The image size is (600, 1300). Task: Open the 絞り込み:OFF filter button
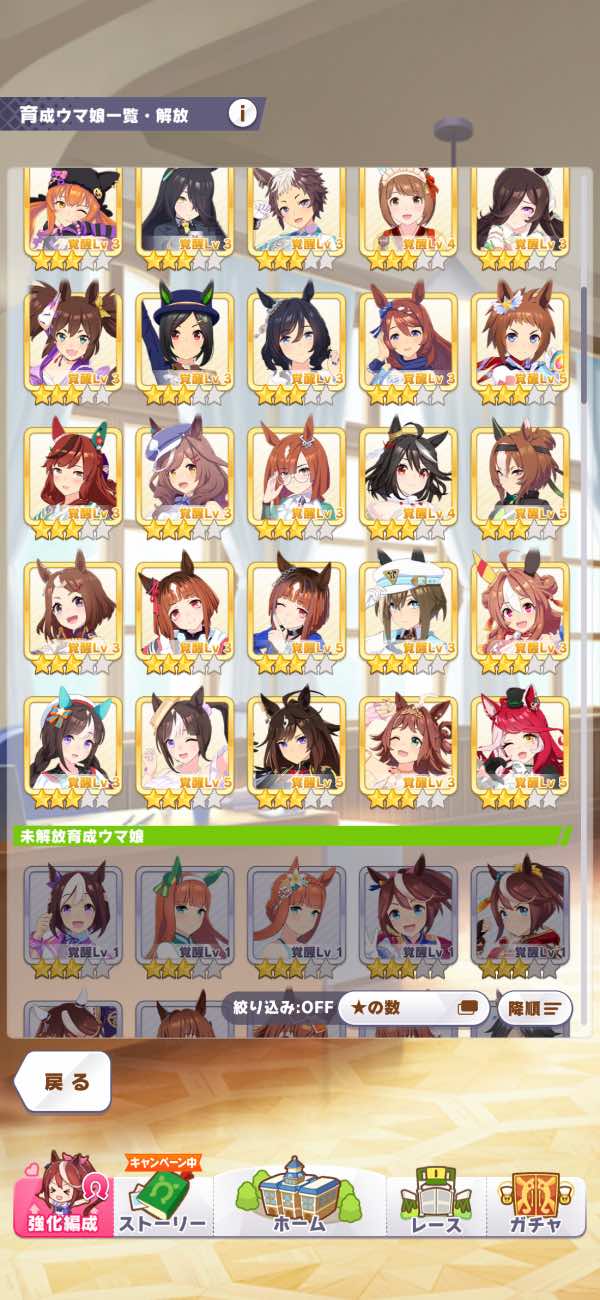coord(276,1008)
